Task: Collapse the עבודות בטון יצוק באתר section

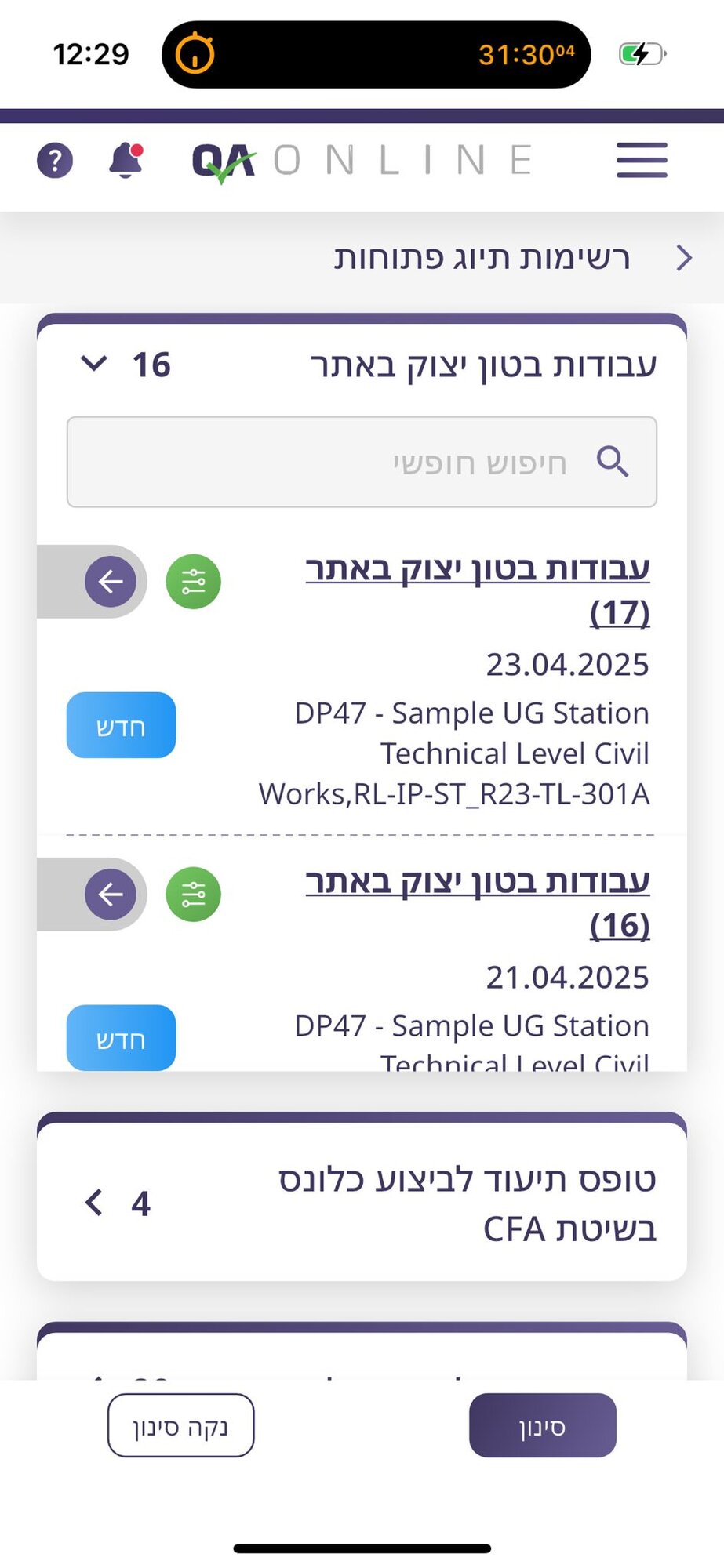Action: pyautogui.click(x=94, y=364)
